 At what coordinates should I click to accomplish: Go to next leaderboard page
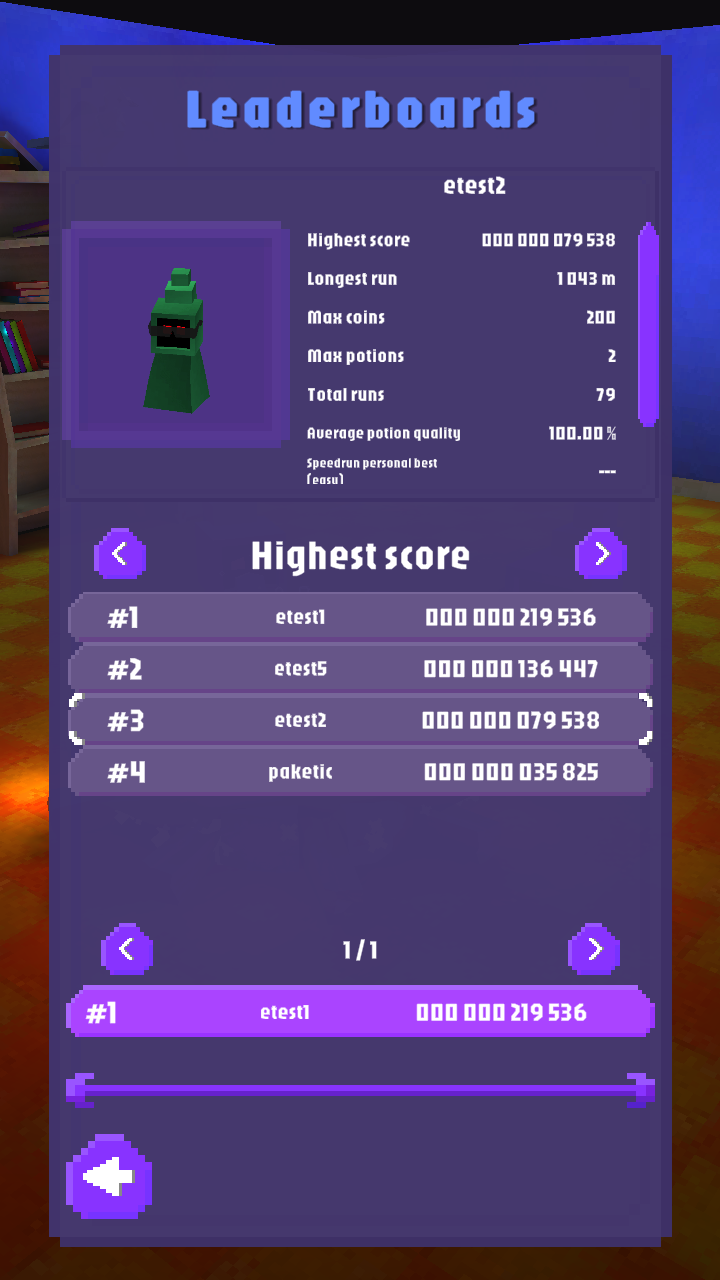[594, 949]
